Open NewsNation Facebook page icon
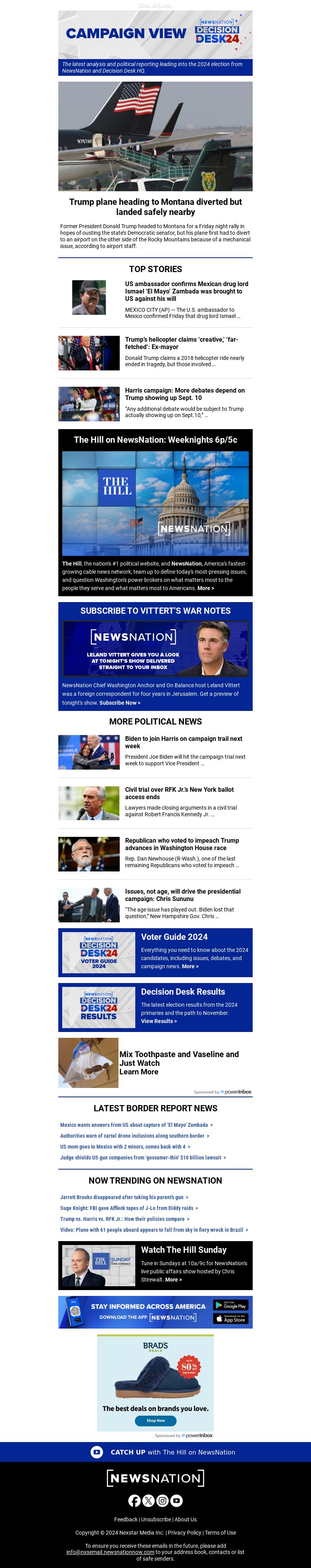 click(135, 1500)
